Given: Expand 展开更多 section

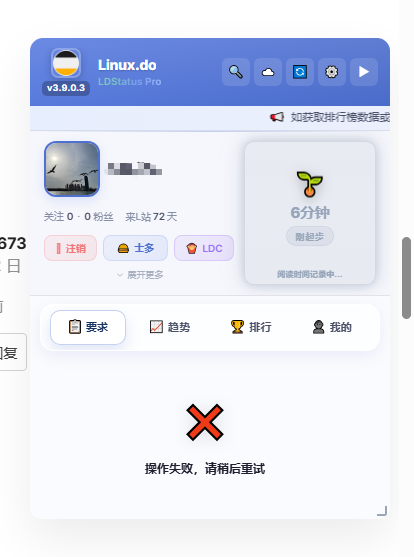Looking at the screenshot, I should pyautogui.click(x=140, y=275).
